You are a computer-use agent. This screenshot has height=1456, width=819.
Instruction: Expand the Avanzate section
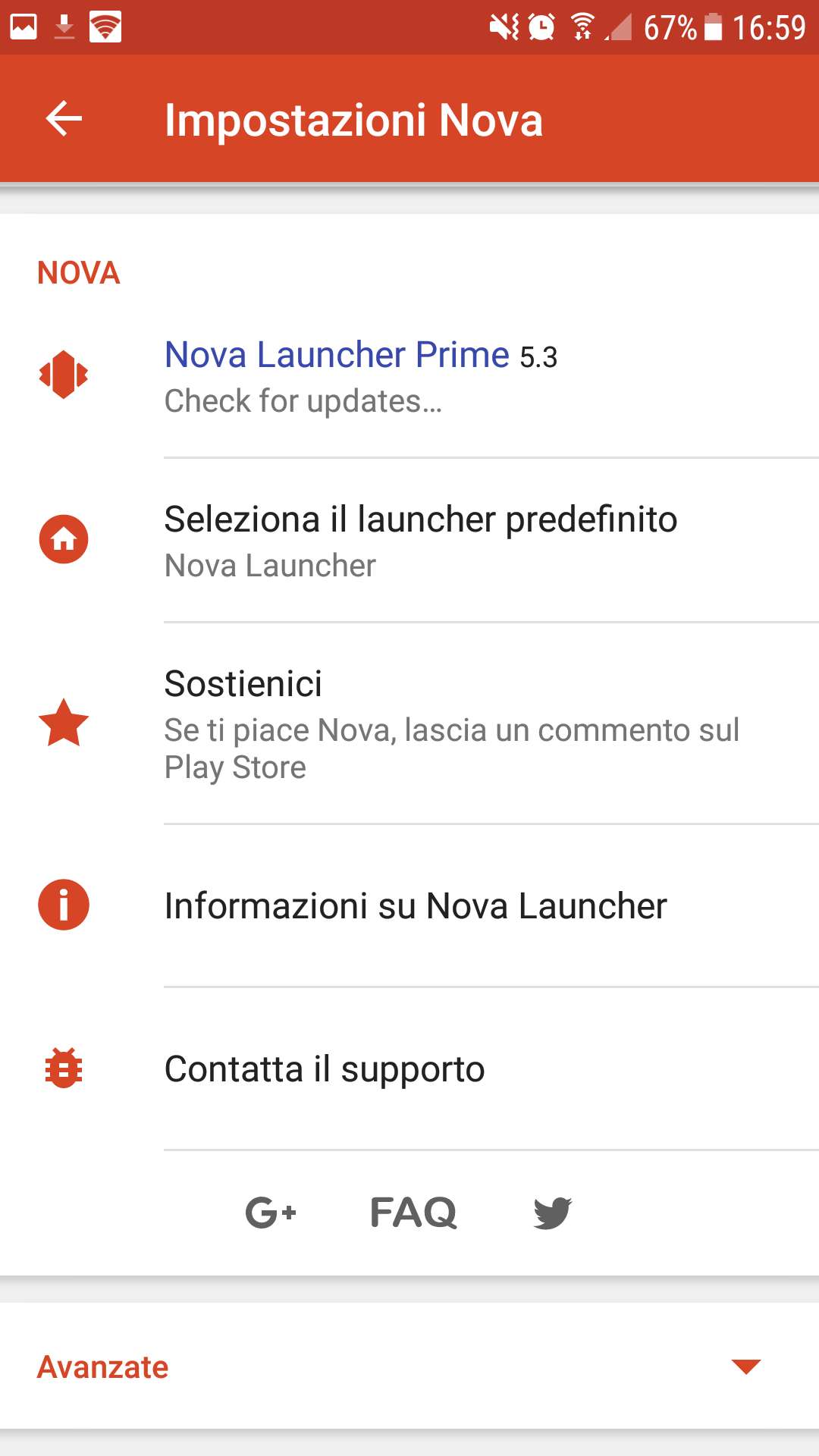[x=409, y=1367]
